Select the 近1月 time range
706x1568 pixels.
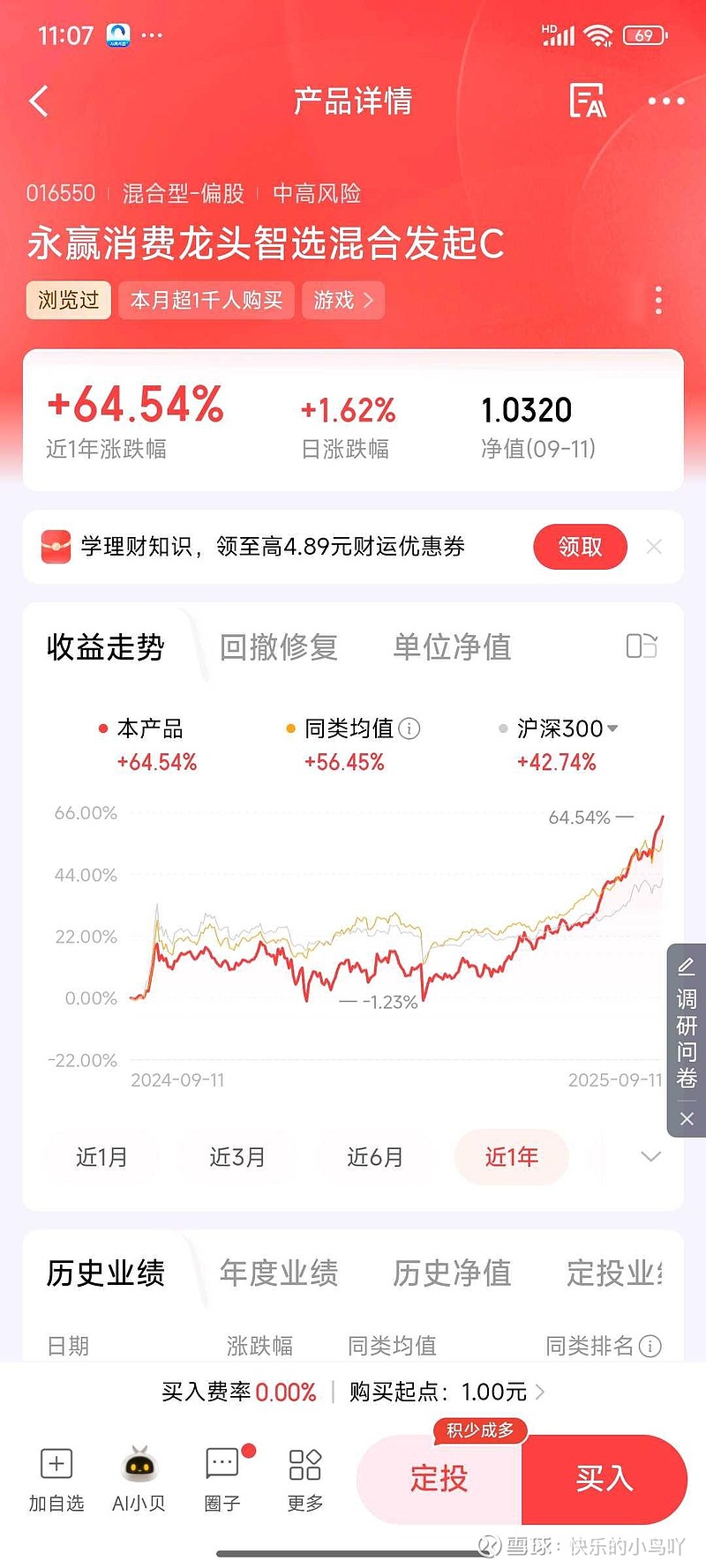[101, 1157]
